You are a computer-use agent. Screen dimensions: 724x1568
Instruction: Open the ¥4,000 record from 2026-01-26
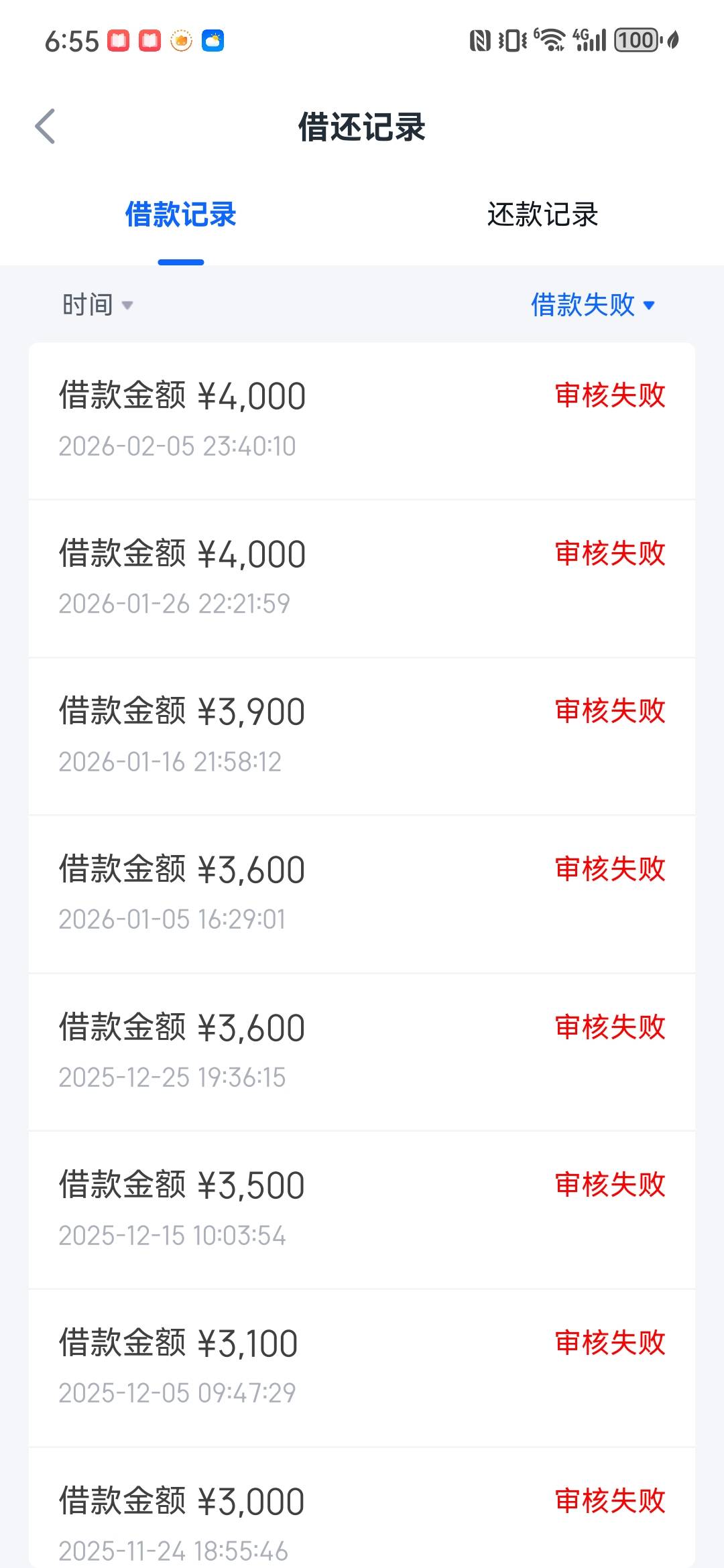click(x=362, y=578)
